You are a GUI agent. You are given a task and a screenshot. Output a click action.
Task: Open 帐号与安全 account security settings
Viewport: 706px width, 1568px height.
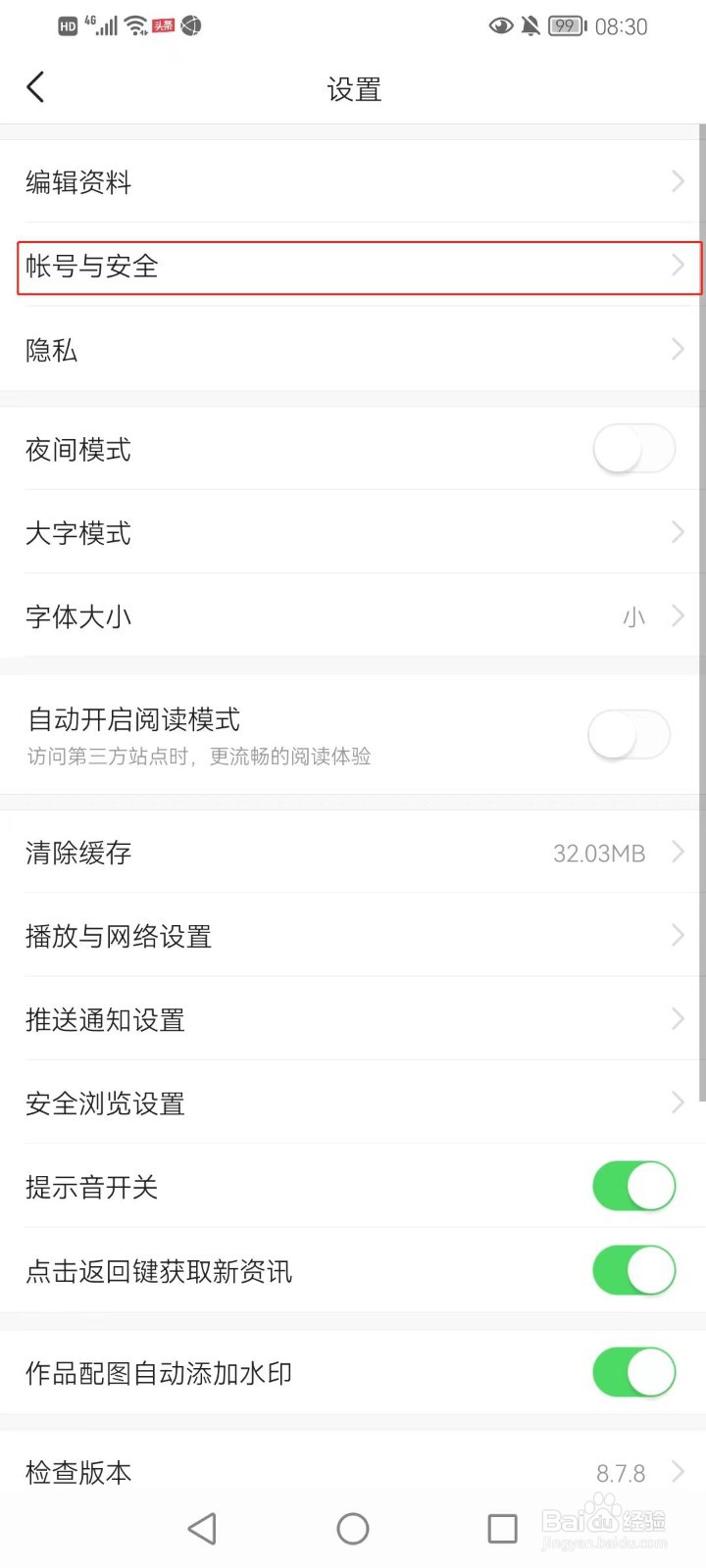point(353,268)
